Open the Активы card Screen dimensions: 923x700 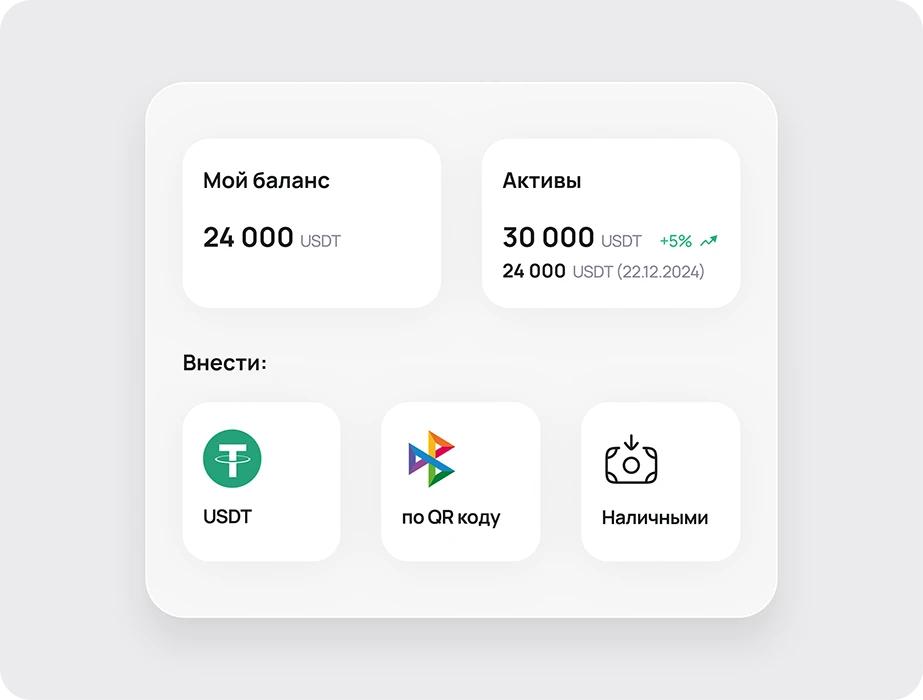[x=610, y=222]
